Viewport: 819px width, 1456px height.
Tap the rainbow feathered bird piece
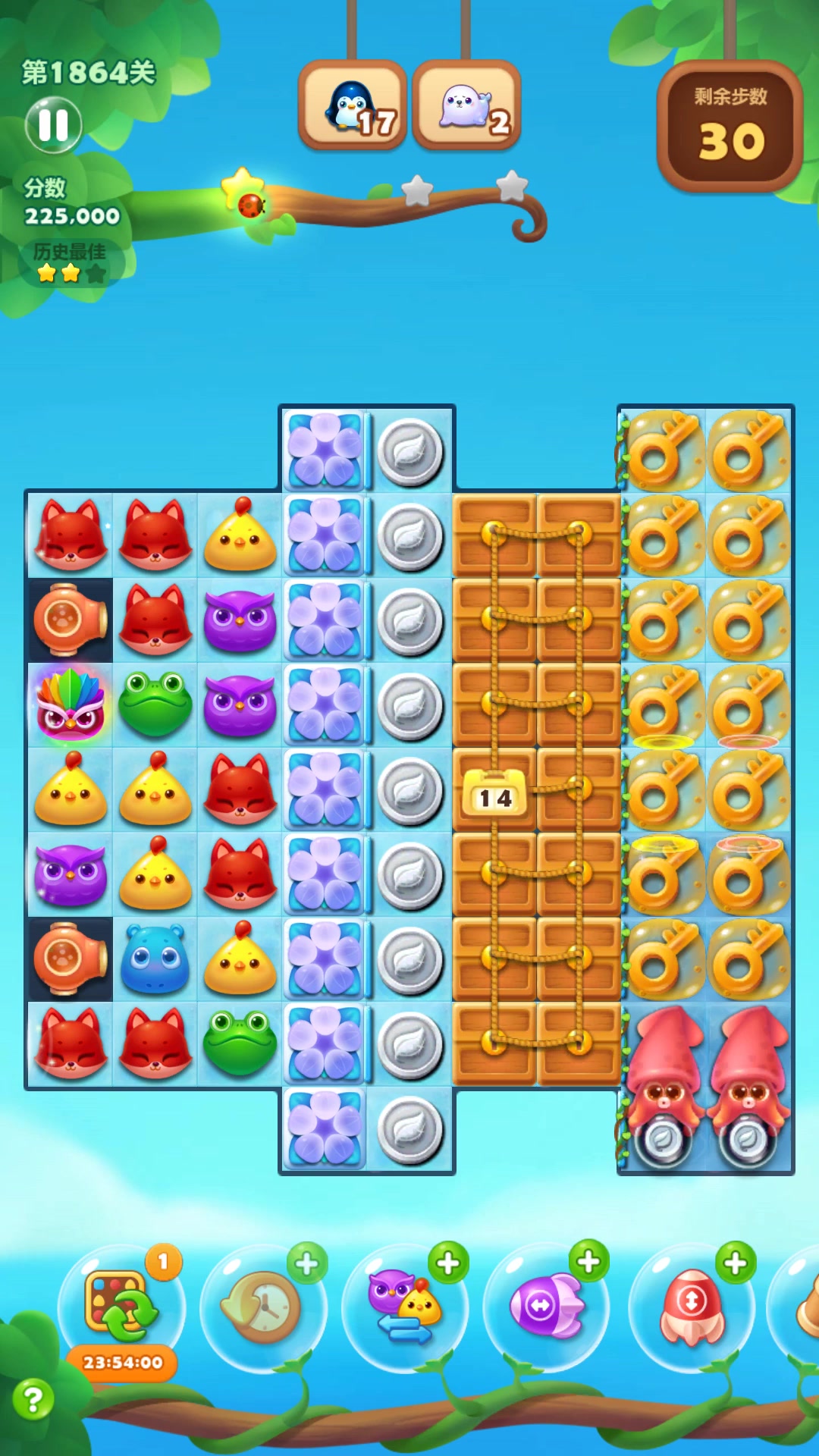click(70, 705)
